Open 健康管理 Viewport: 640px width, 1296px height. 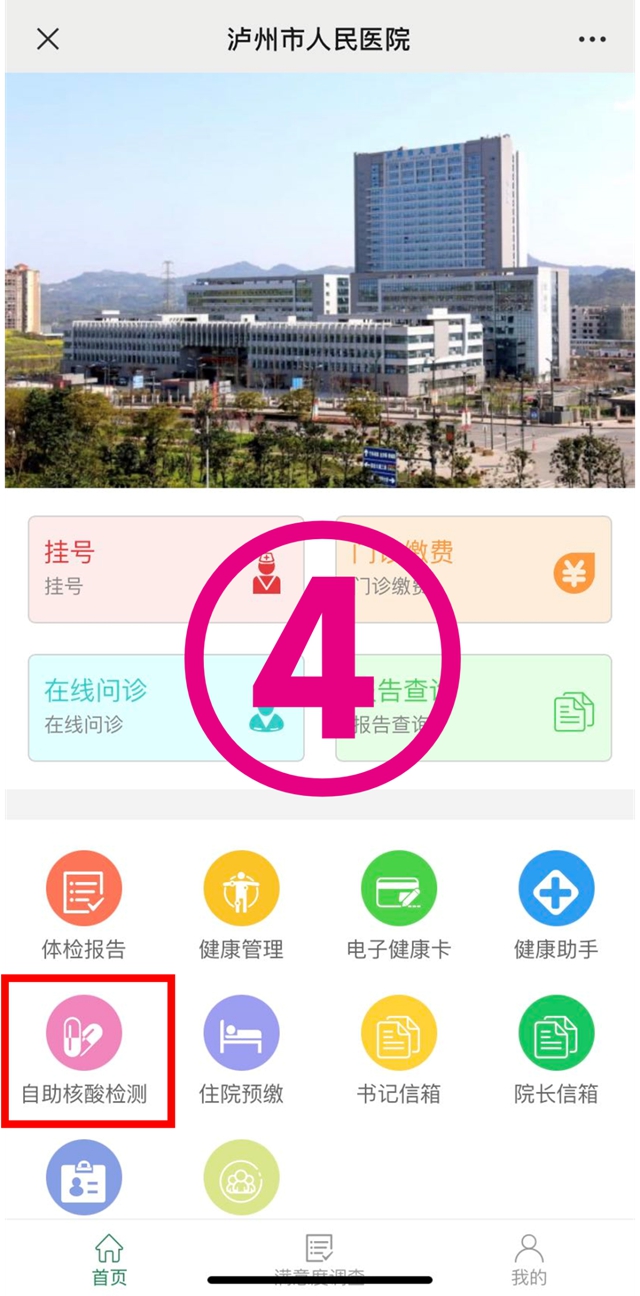(x=241, y=905)
